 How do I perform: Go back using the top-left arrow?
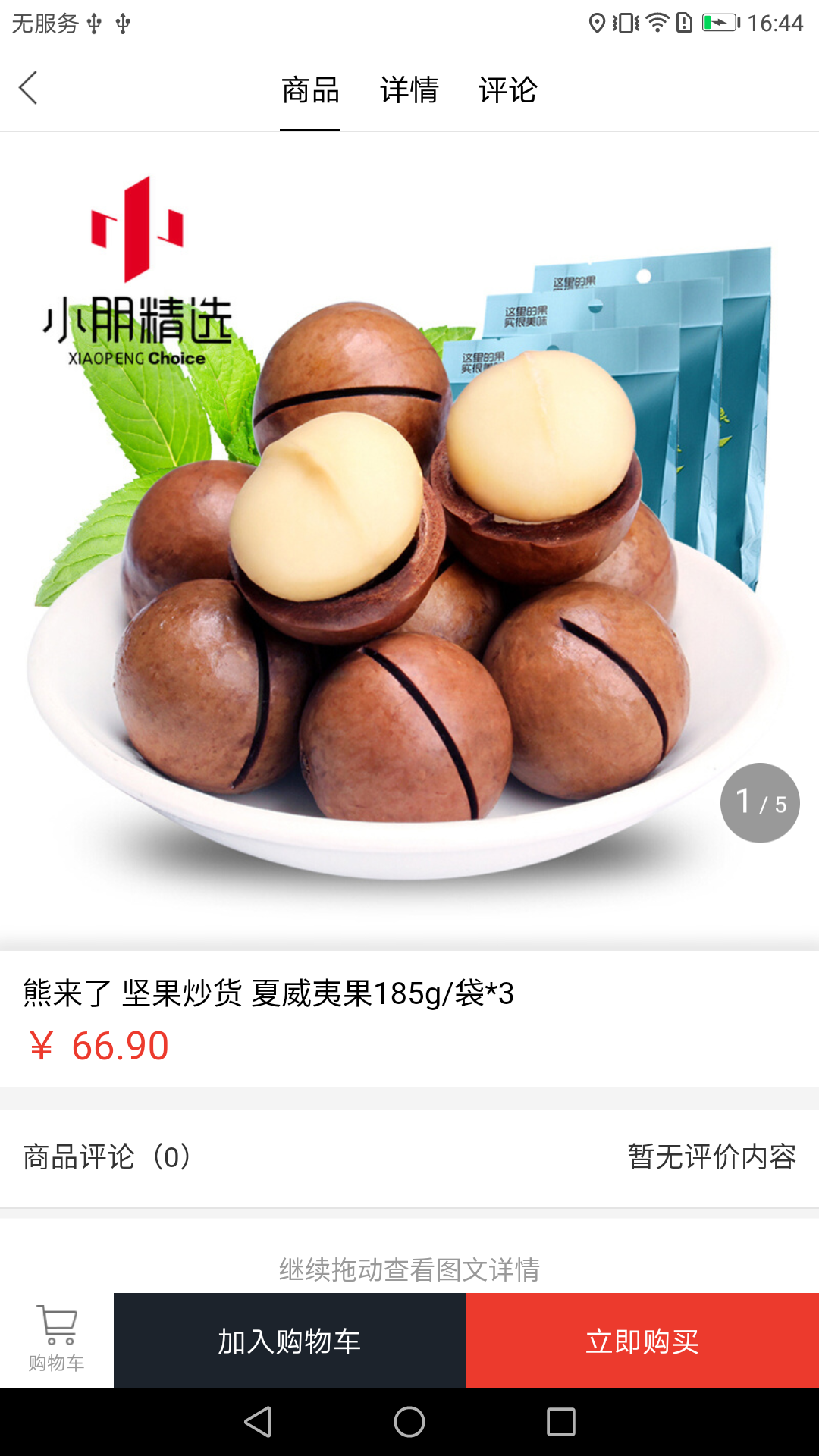tap(29, 88)
